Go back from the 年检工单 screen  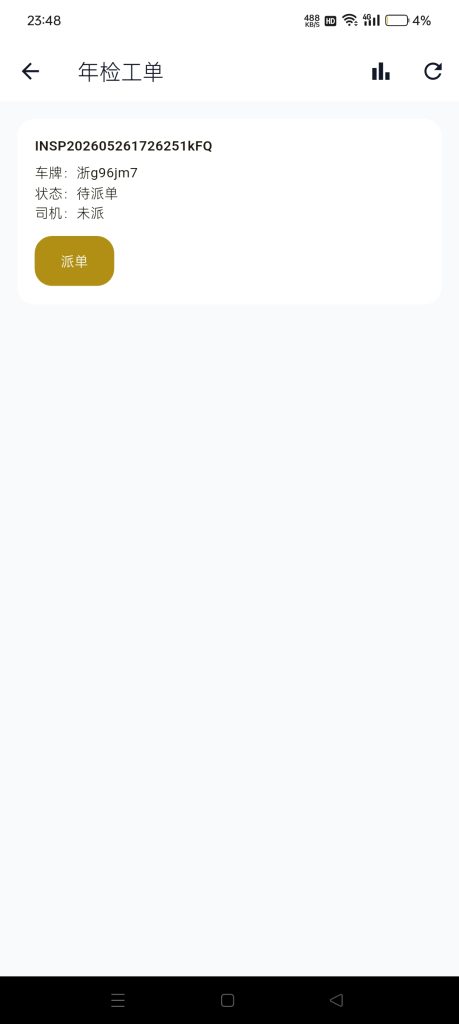pos(30,71)
